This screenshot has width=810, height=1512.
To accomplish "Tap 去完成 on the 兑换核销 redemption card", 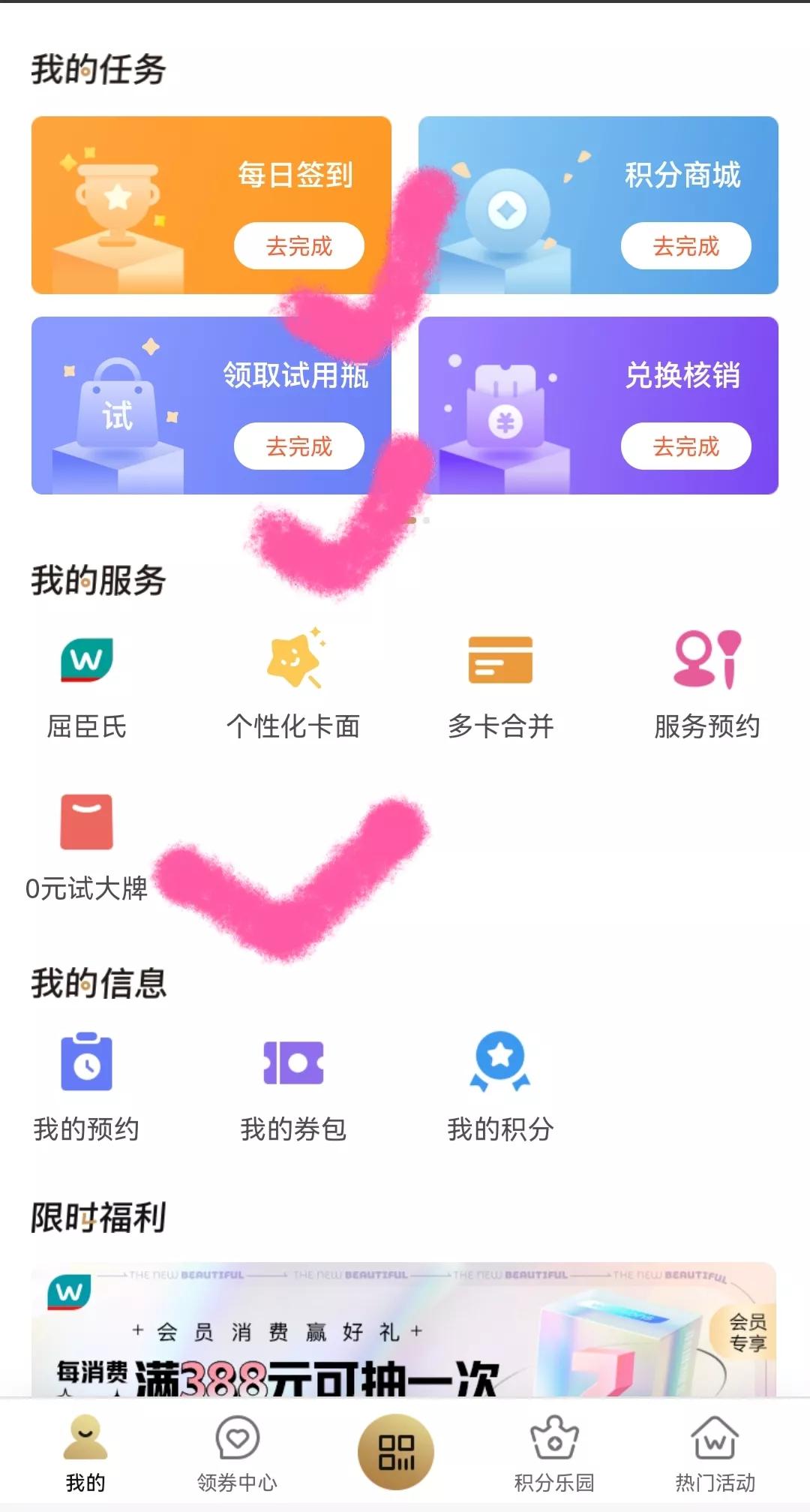I will click(685, 446).
